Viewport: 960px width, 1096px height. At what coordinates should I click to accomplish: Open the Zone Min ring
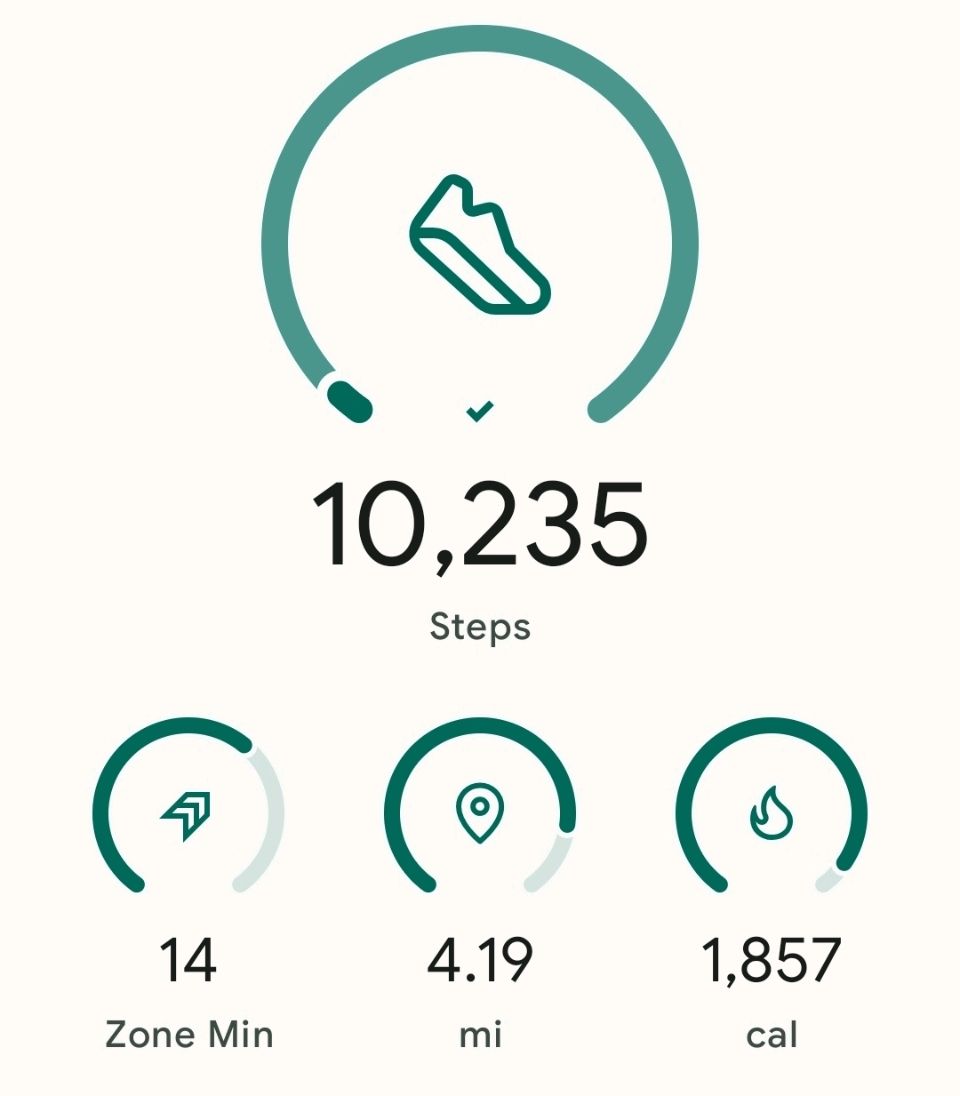188,812
